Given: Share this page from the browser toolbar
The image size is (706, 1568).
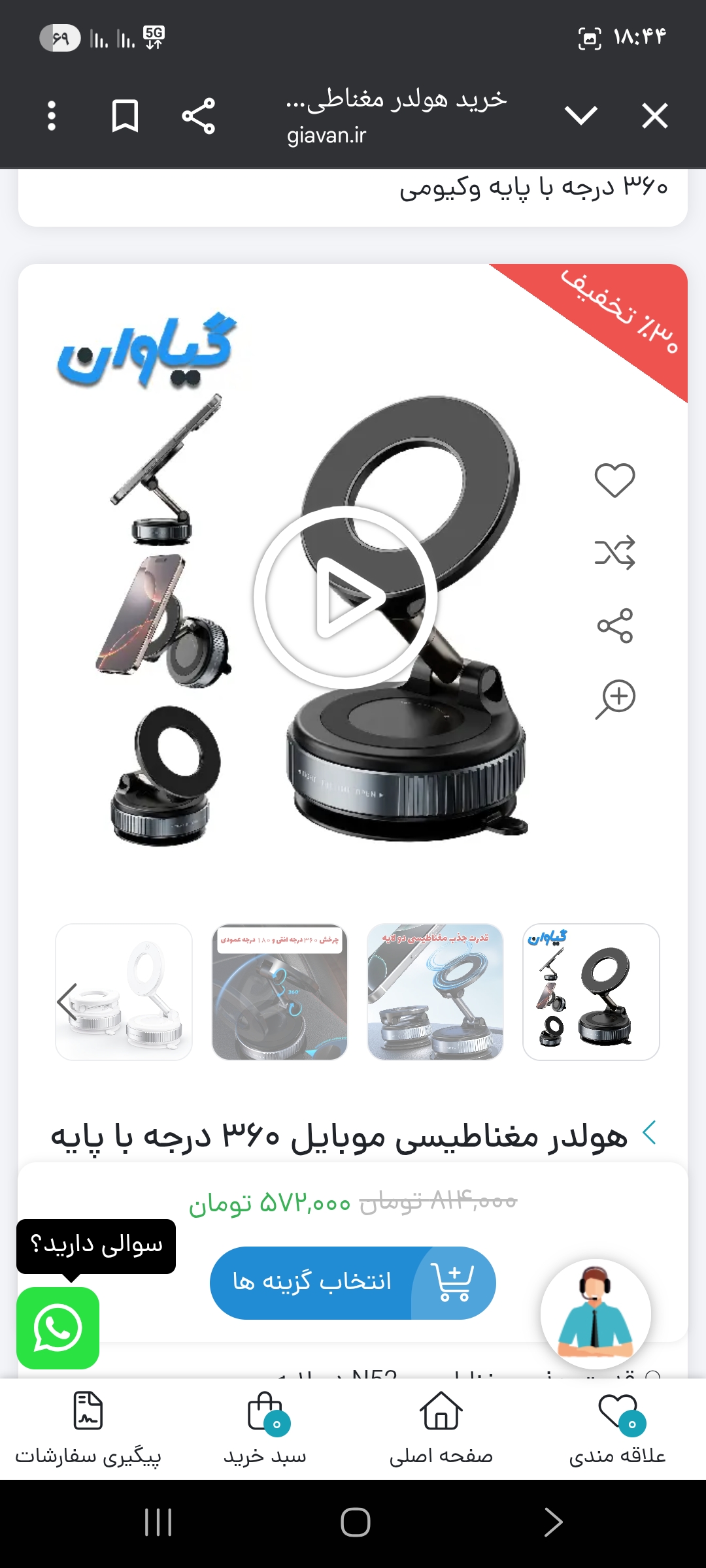Looking at the screenshot, I should pos(199,116).
